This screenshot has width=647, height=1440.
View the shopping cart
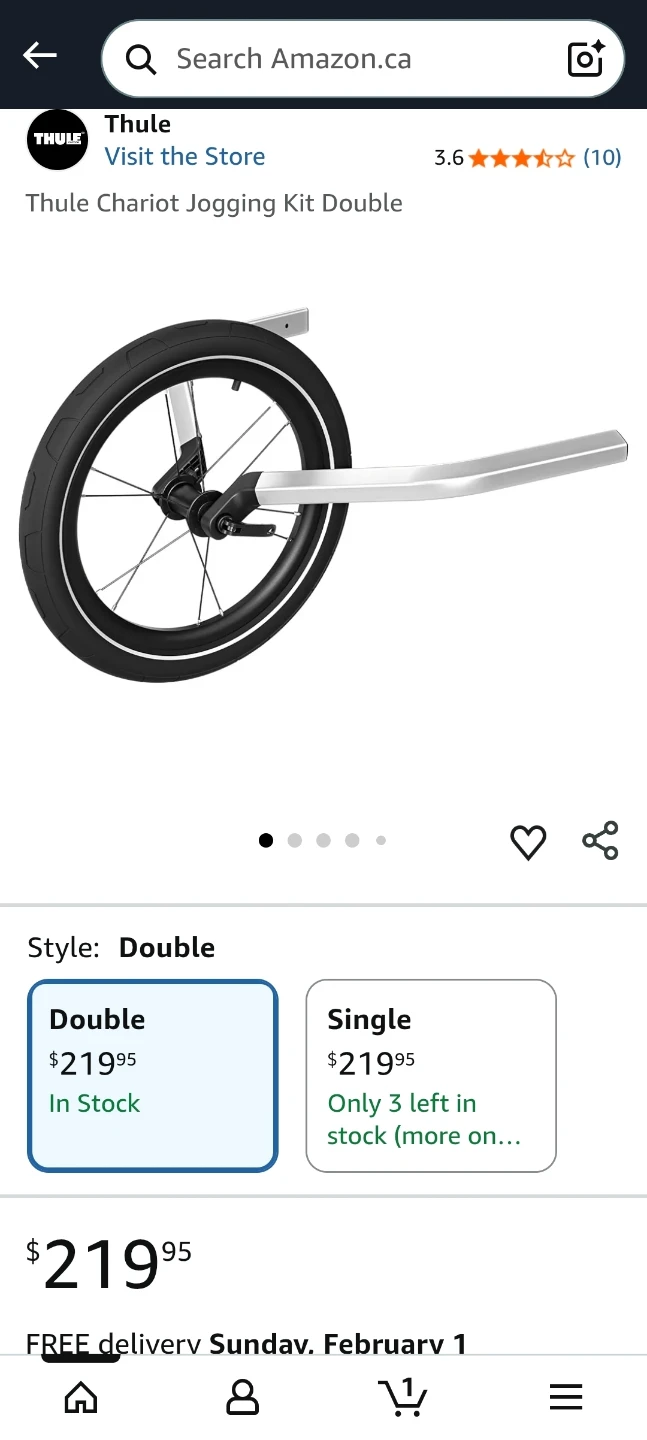(403, 1397)
